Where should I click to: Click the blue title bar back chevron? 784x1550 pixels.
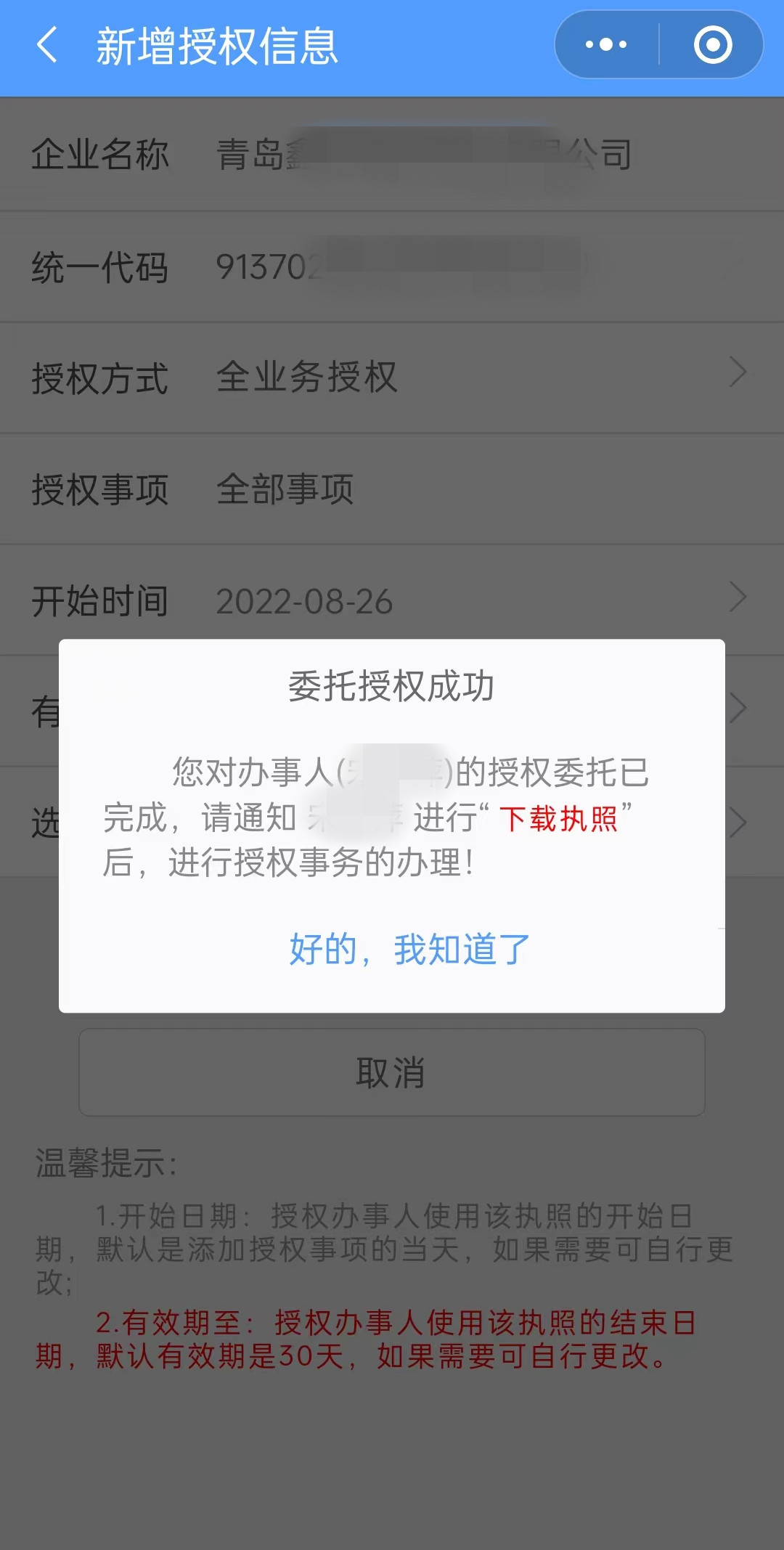49,45
